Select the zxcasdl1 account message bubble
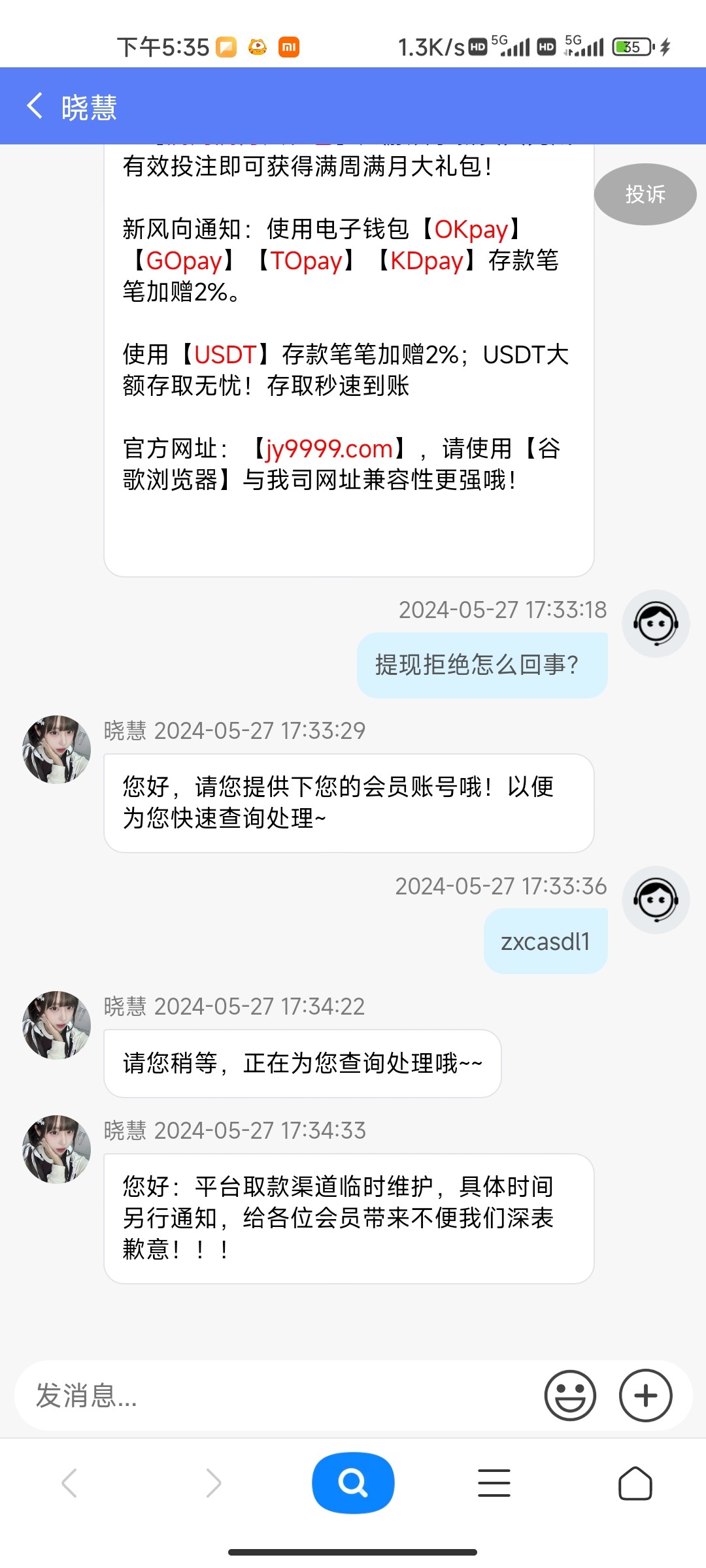Viewport: 706px width, 1568px height. tap(545, 941)
